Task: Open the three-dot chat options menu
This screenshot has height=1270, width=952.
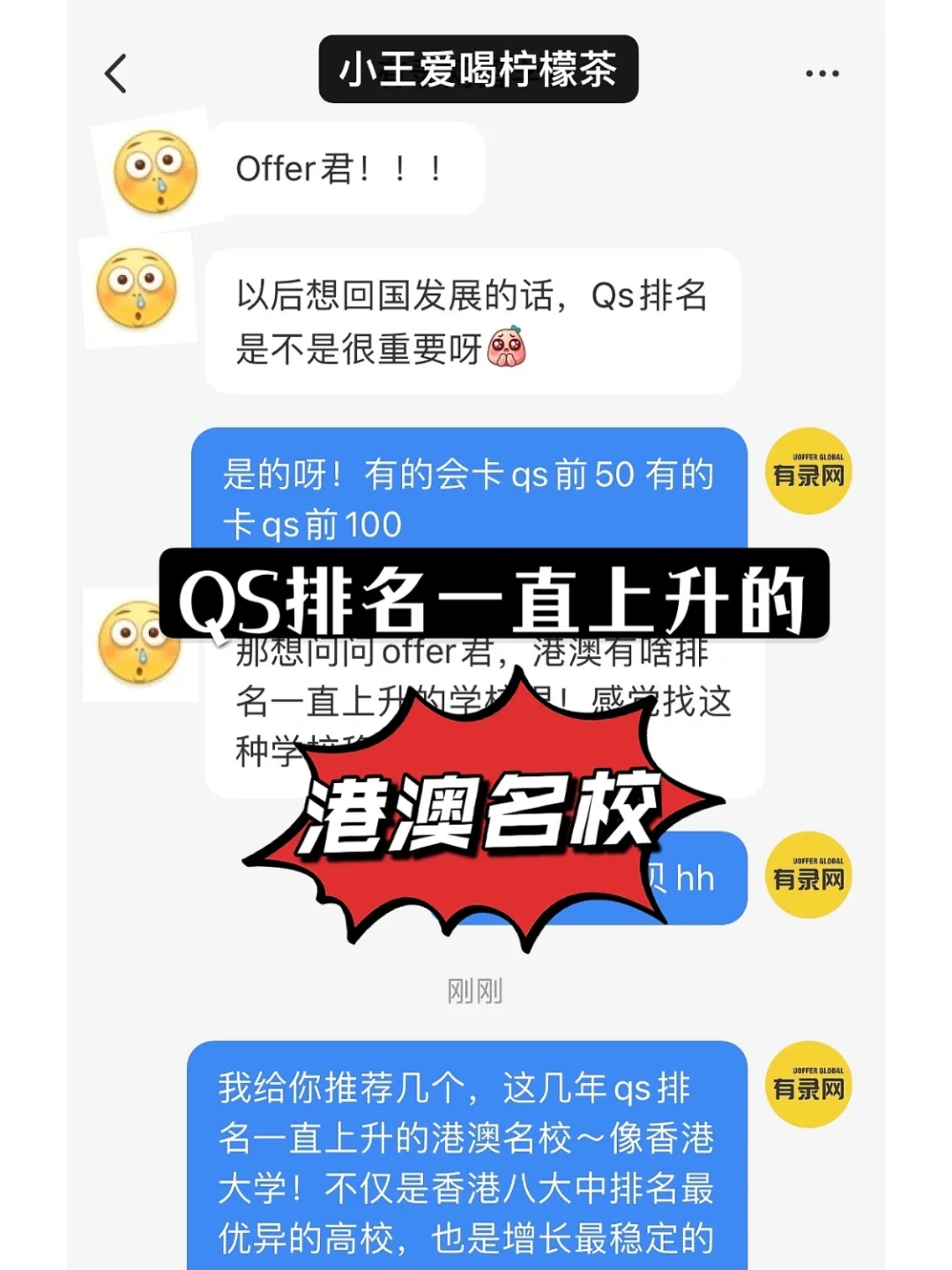Action: [823, 72]
